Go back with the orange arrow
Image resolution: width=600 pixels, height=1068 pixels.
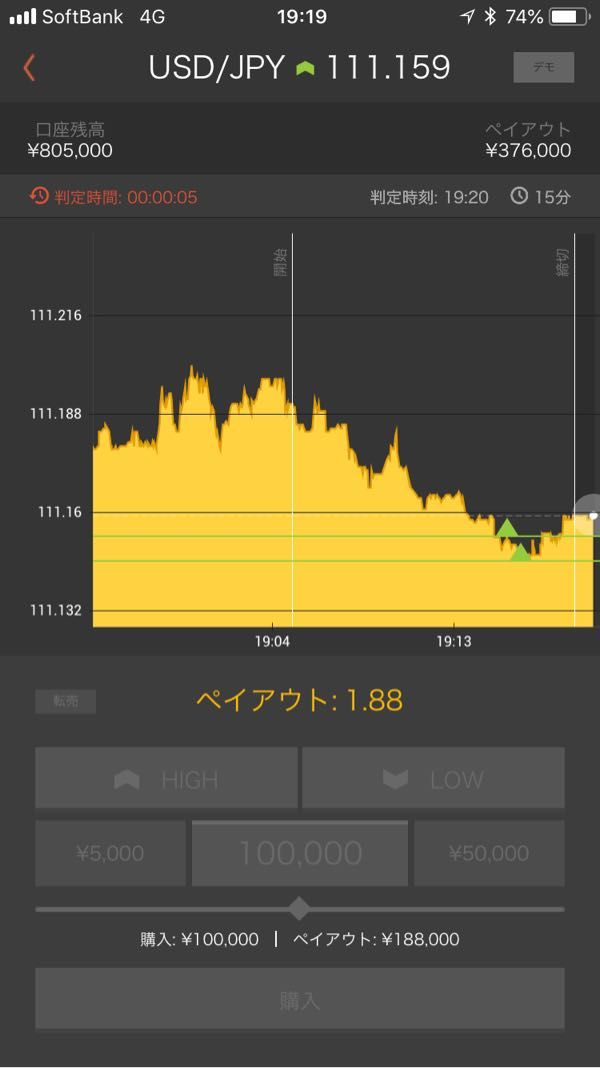29,69
